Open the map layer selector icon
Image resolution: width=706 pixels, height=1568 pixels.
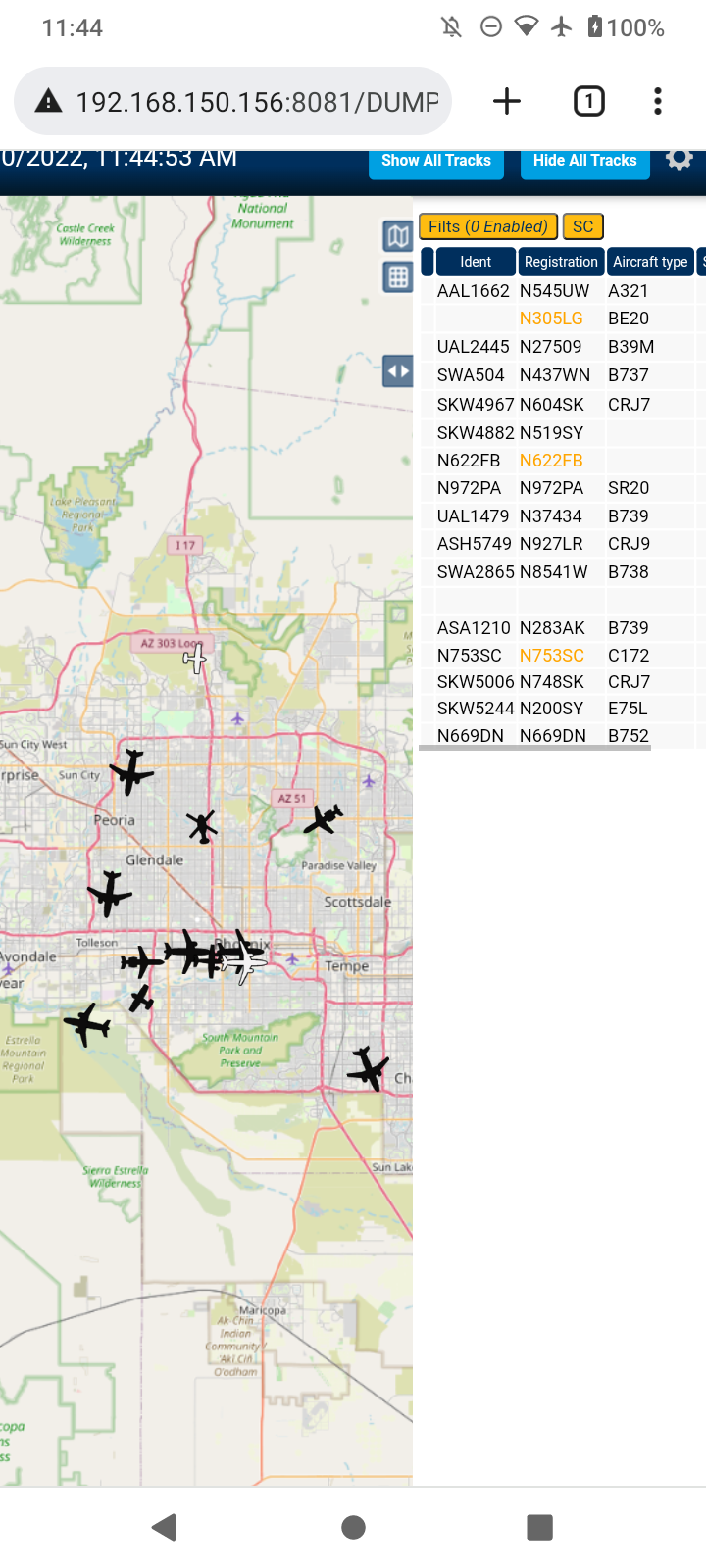click(397, 236)
